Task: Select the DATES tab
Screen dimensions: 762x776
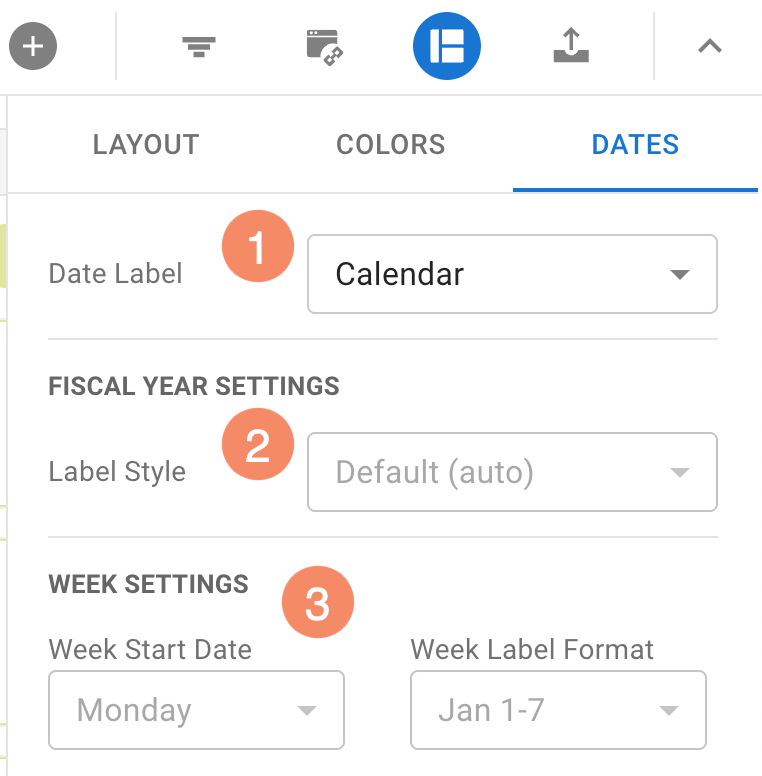Action: 635,144
